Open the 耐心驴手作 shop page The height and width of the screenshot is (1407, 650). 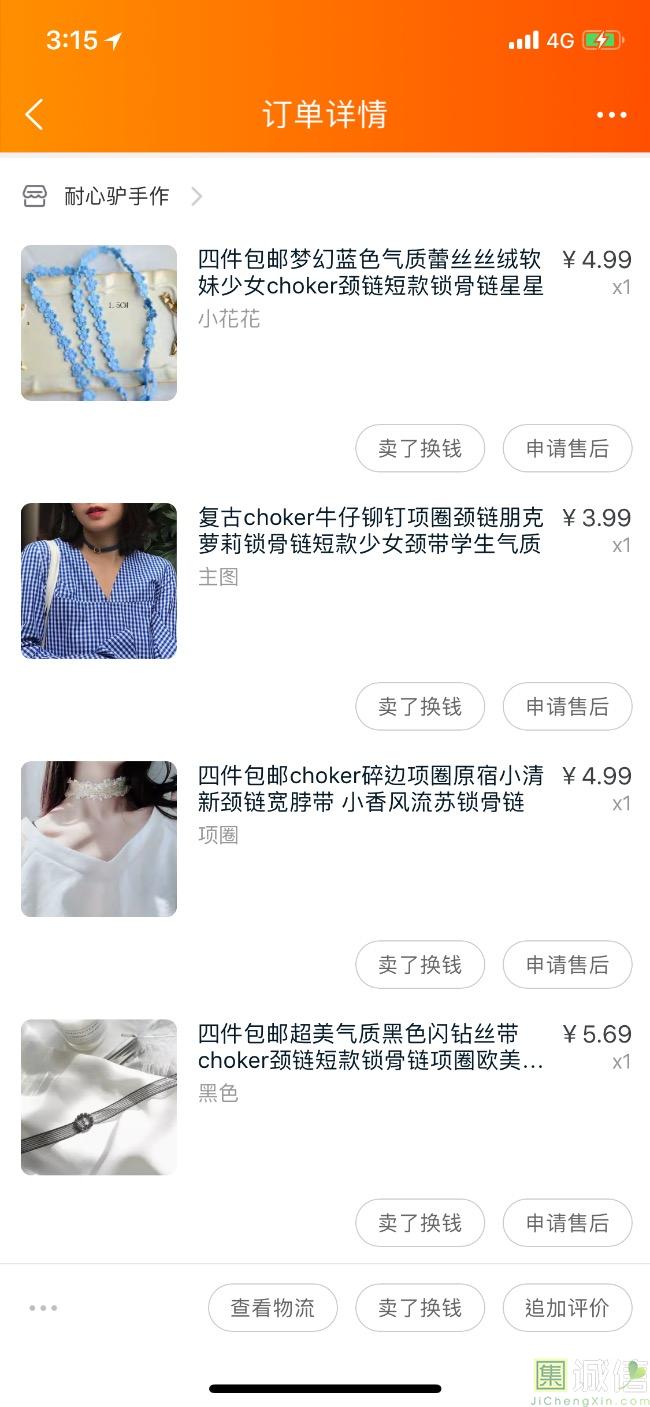coord(116,196)
